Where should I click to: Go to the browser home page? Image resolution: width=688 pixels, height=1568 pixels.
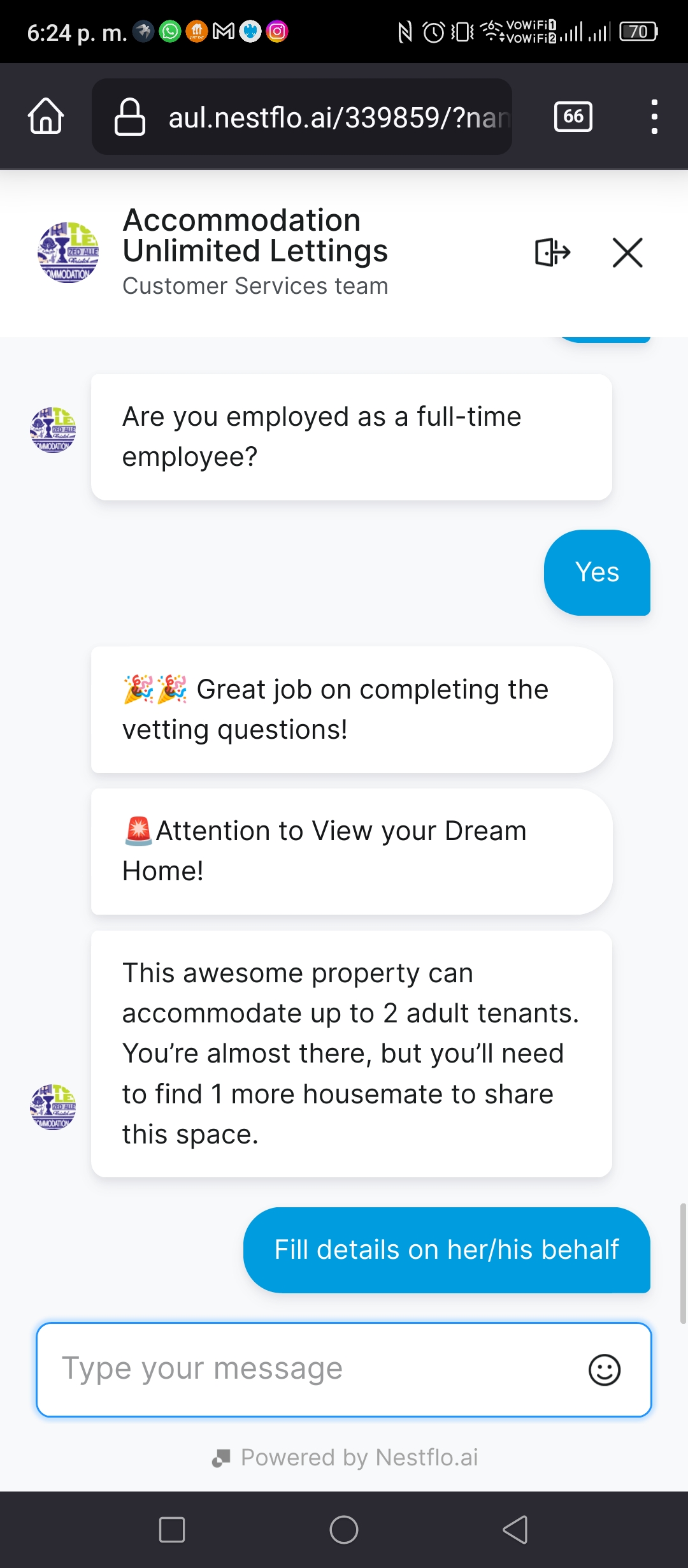tap(46, 117)
